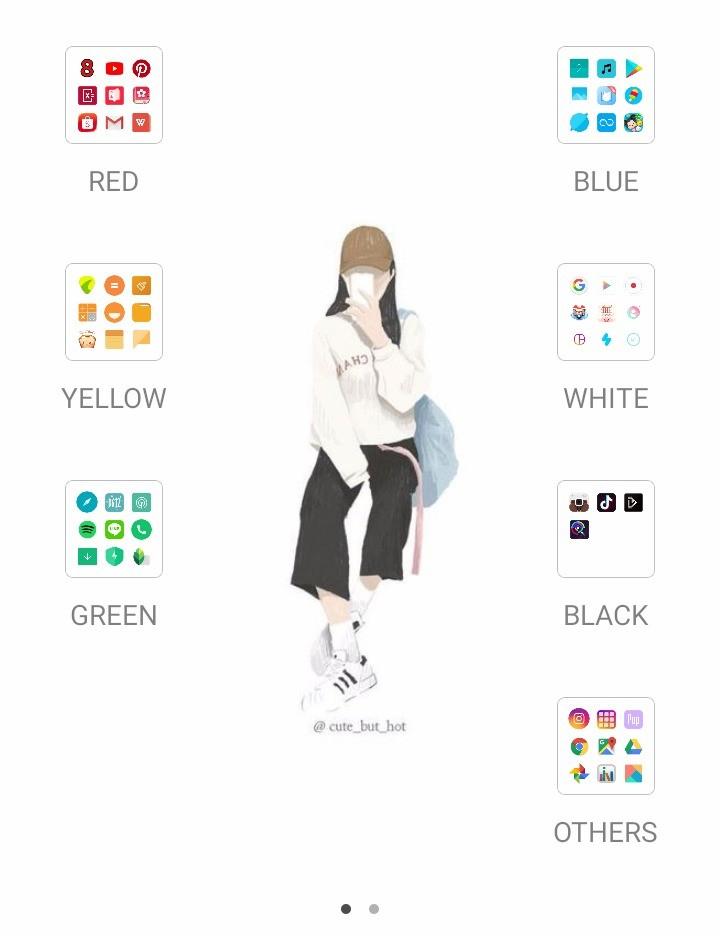Screen dimensions: 720x936
Task: Open the WHITE app folder
Action: pyautogui.click(x=606, y=312)
